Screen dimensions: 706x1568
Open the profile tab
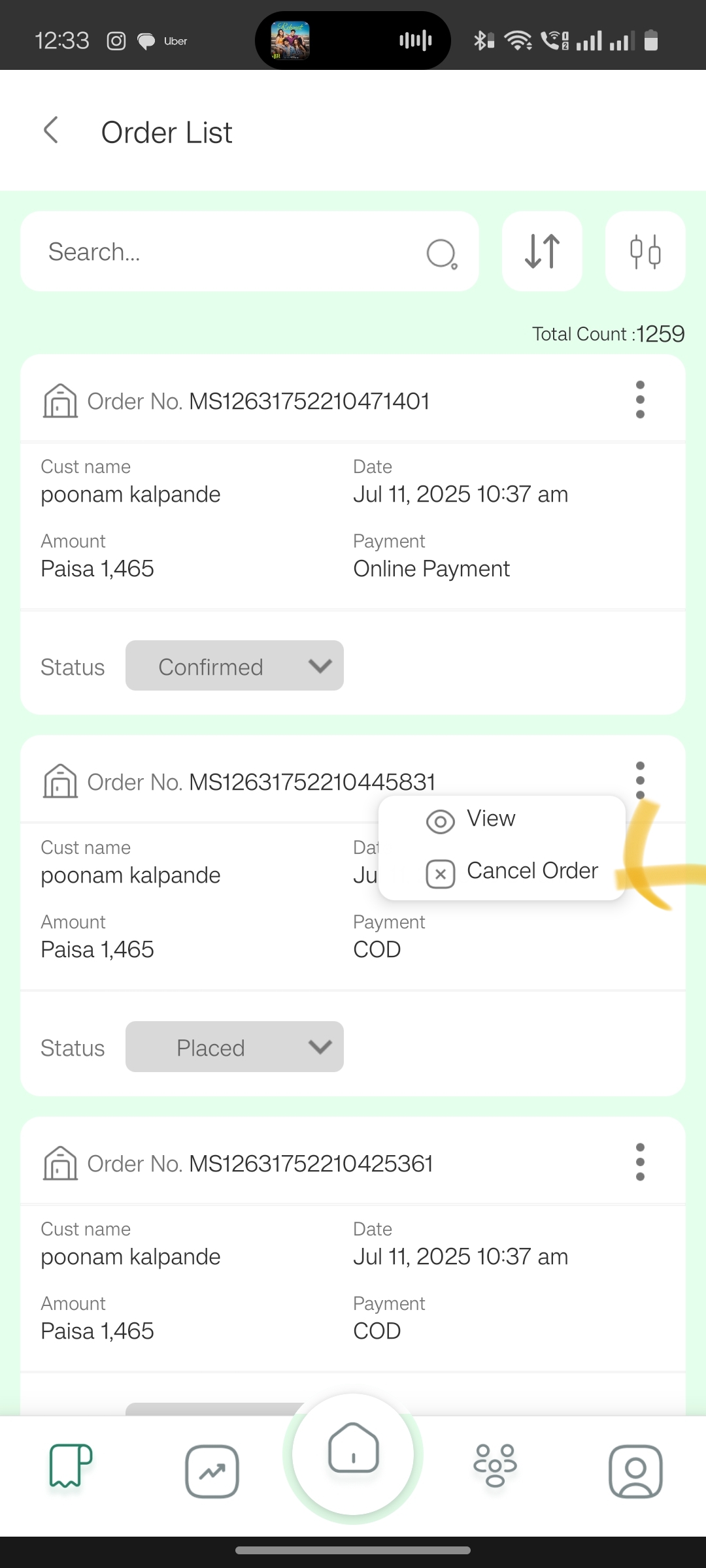(x=635, y=1471)
